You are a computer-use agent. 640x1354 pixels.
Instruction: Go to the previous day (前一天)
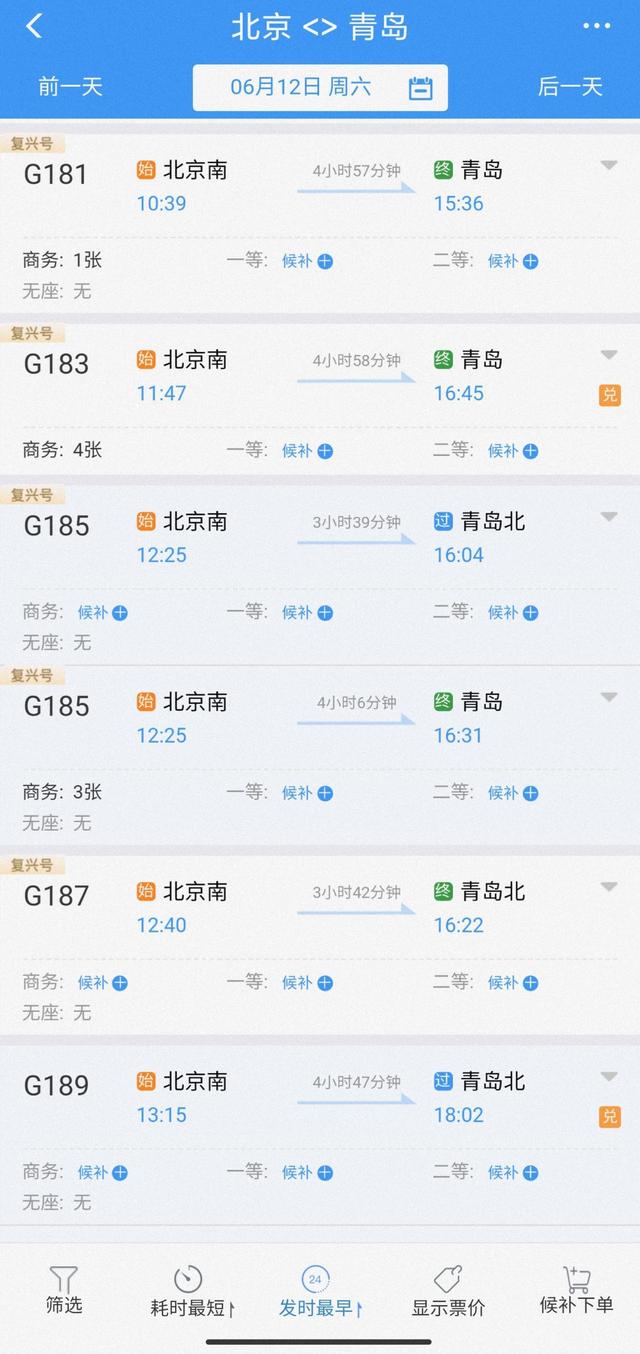tap(71, 87)
